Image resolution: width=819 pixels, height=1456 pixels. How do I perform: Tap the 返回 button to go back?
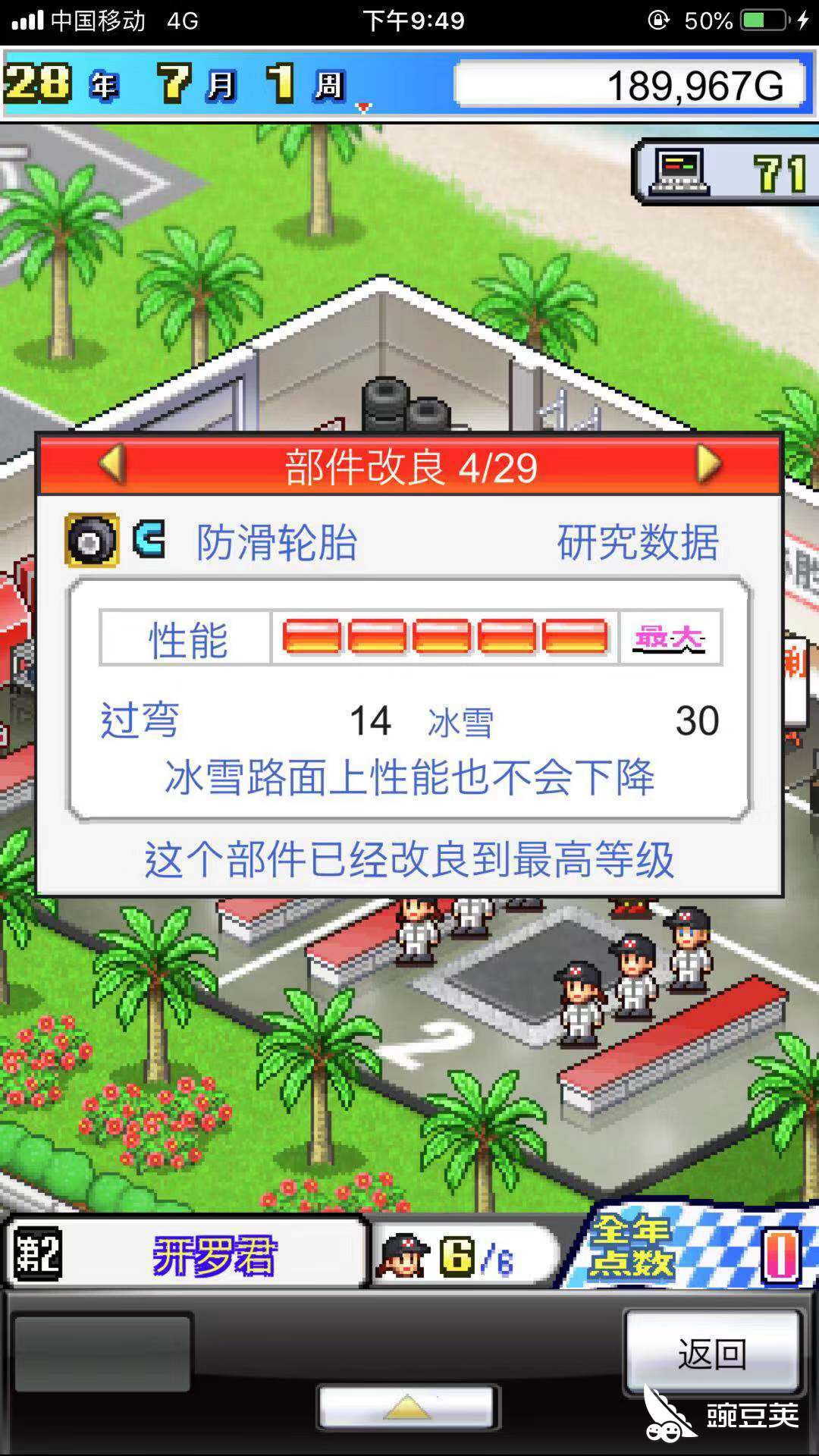(x=711, y=1354)
